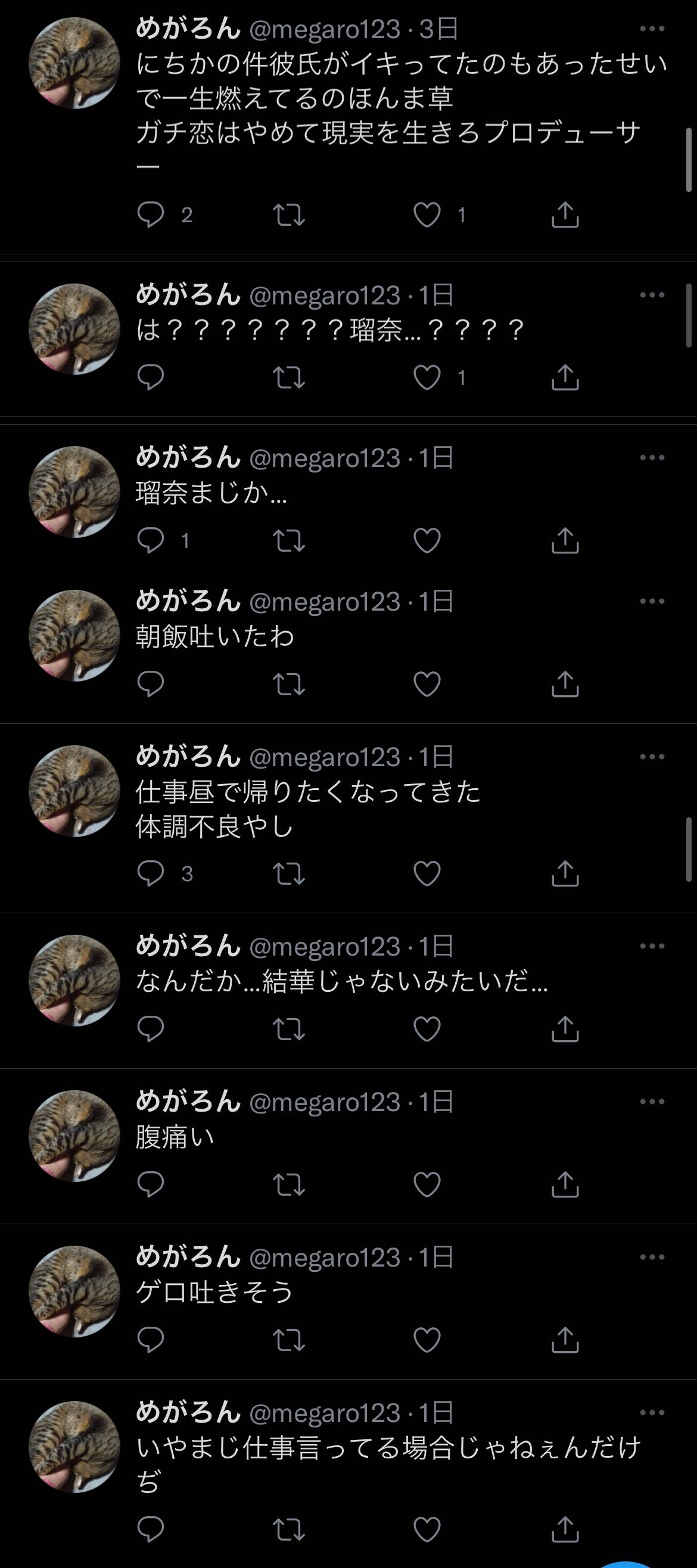This screenshot has width=697, height=1568.
Task: Open more options on the いやまじ仕事言ってる場合 tweet
Action: click(x=652, y=1413)
